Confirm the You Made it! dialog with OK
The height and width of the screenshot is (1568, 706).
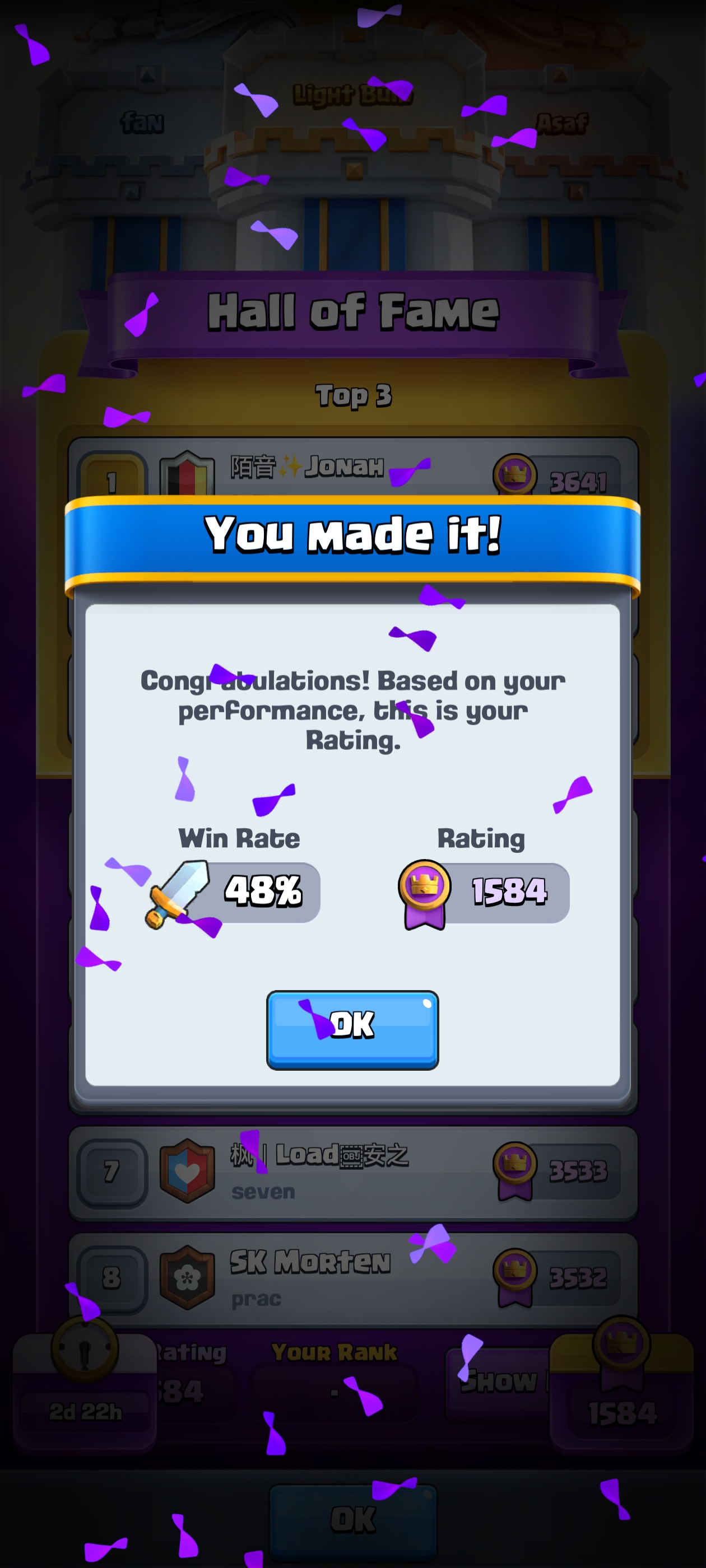tap(352, 1029)
